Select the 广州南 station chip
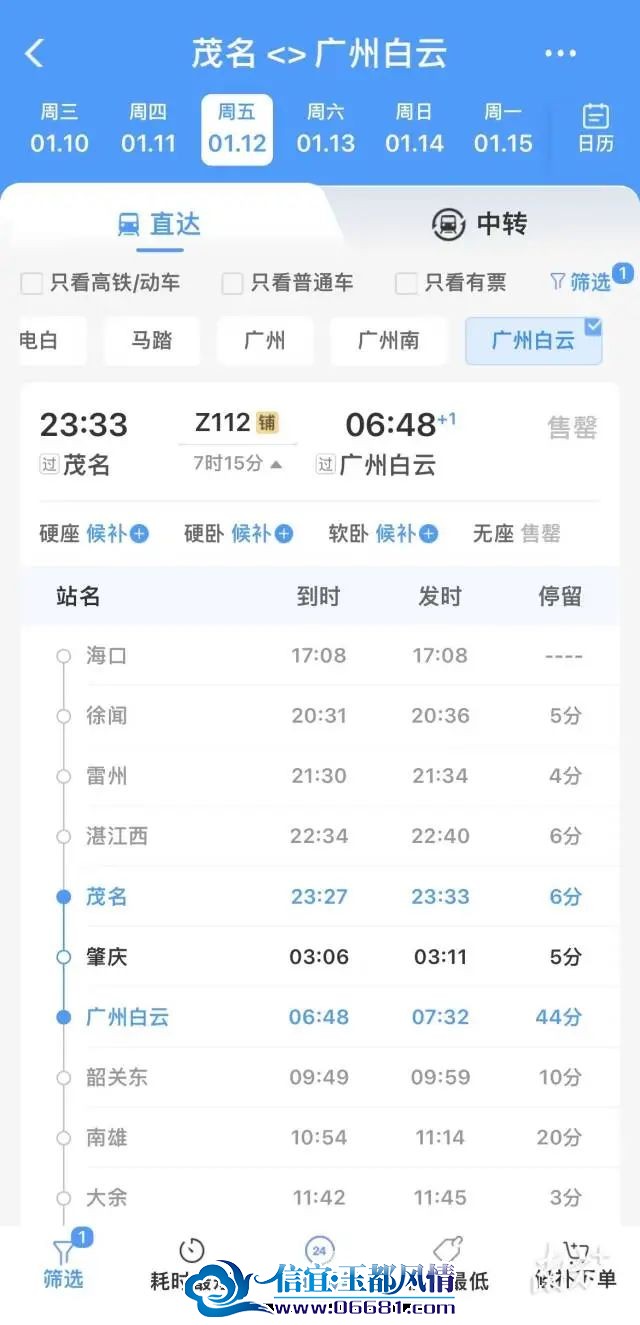The image size is (640, 1325). 388,341
